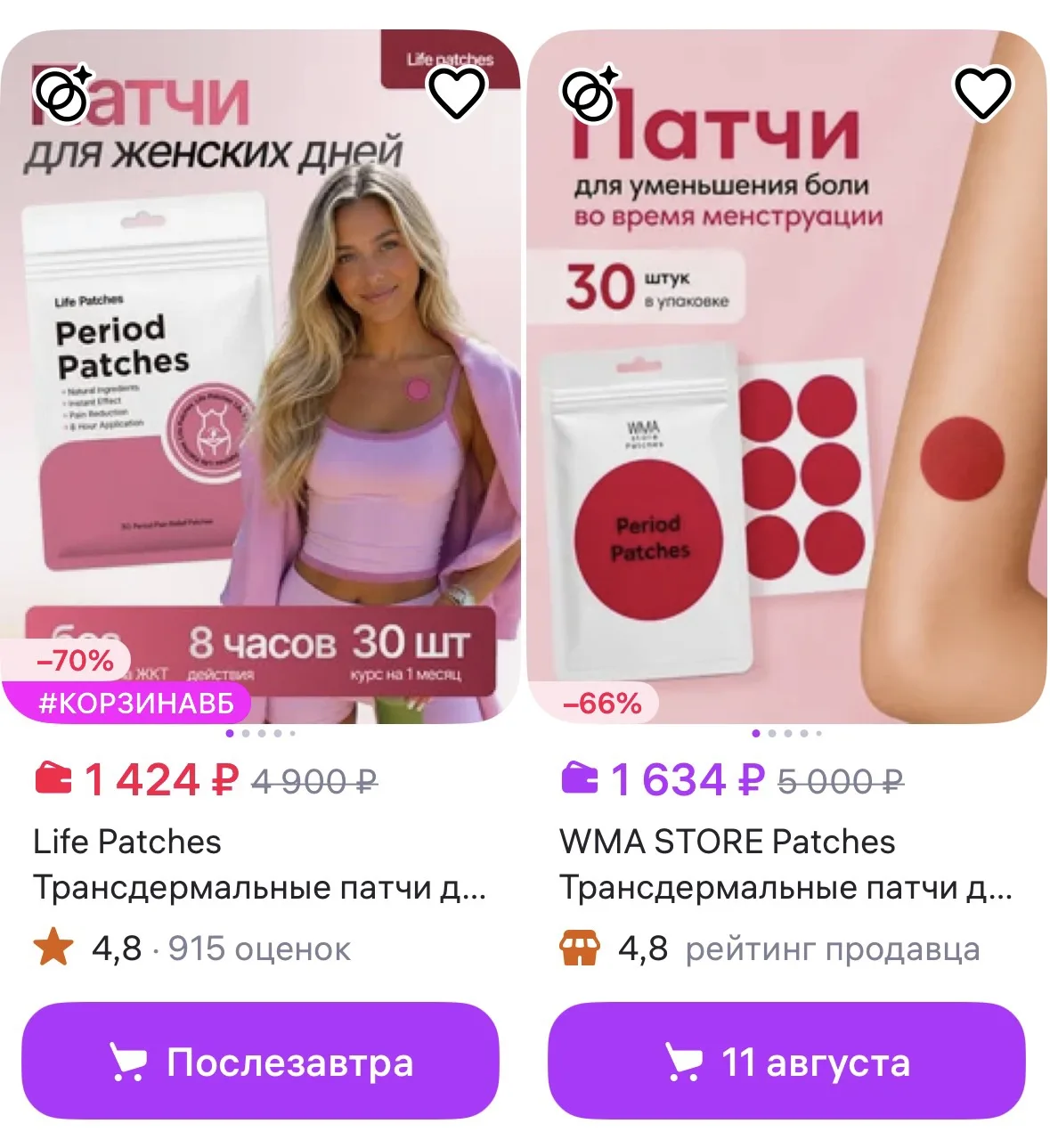Image resolution: width=1050 pixels, height=1148 pixels.
Task: Add Life Patches product to favorites
Action: 457,92
